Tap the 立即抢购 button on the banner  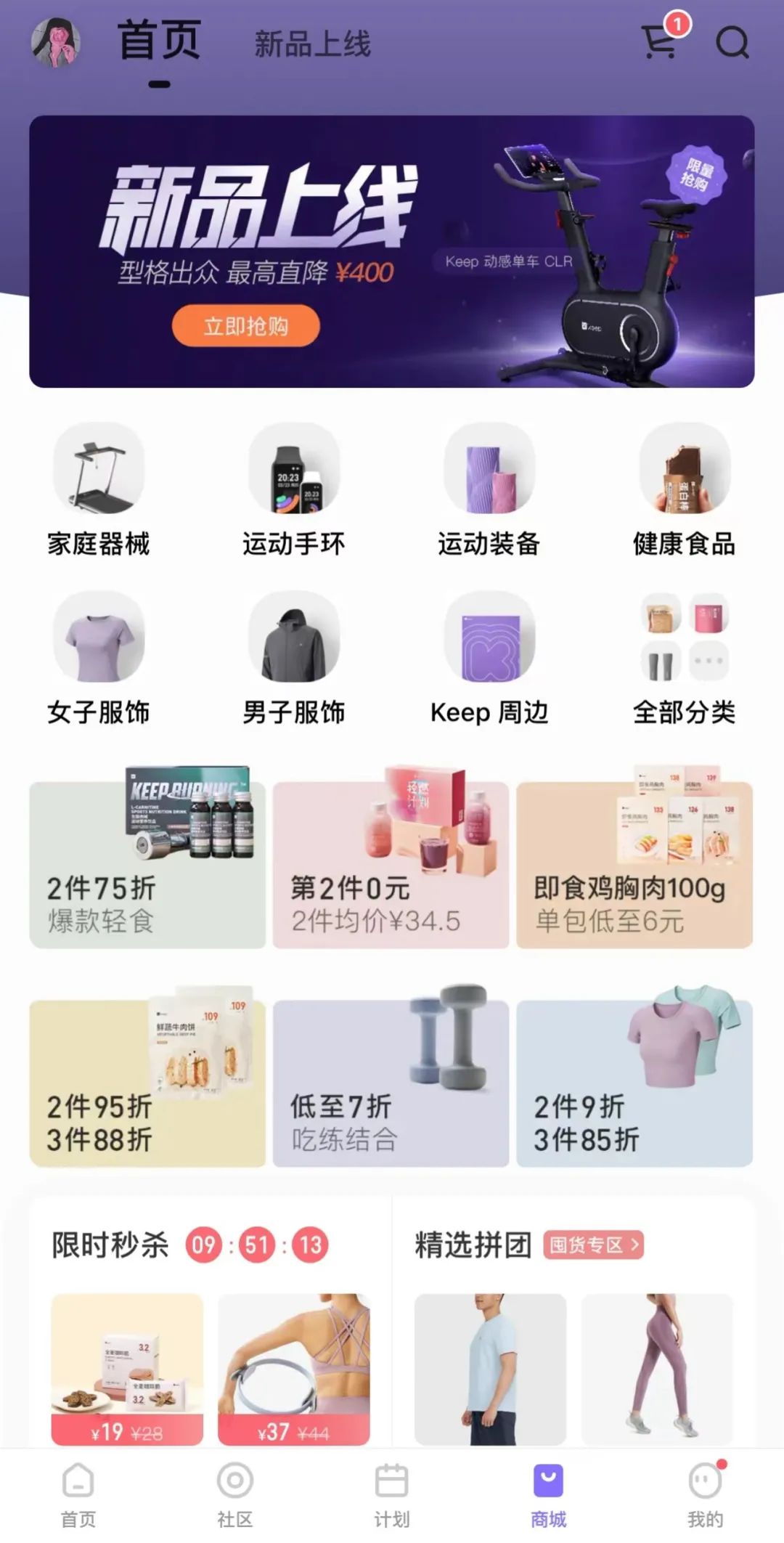(x=245, y=326)
